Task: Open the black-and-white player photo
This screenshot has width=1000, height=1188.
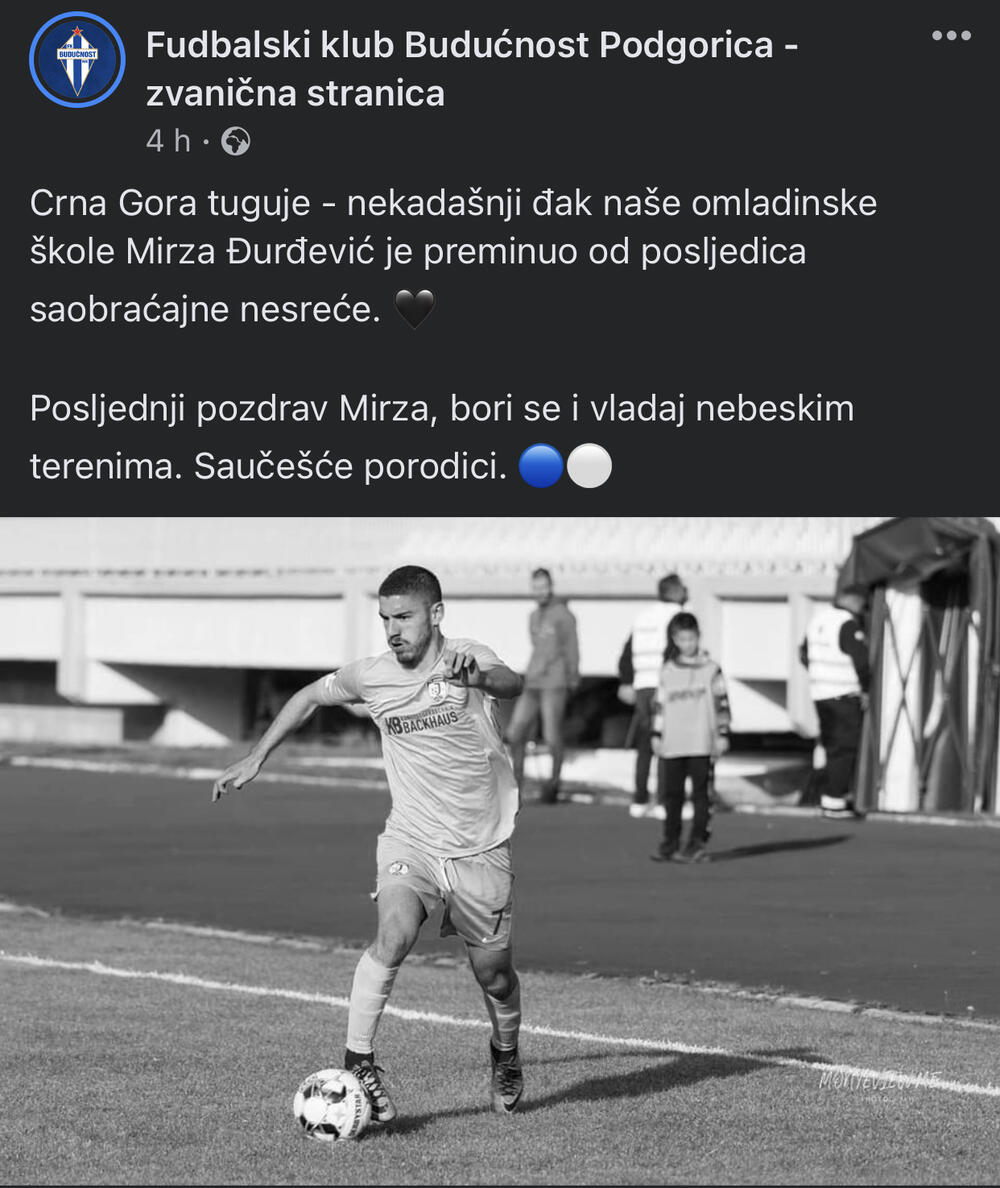Action: click(x=500, y=850)
